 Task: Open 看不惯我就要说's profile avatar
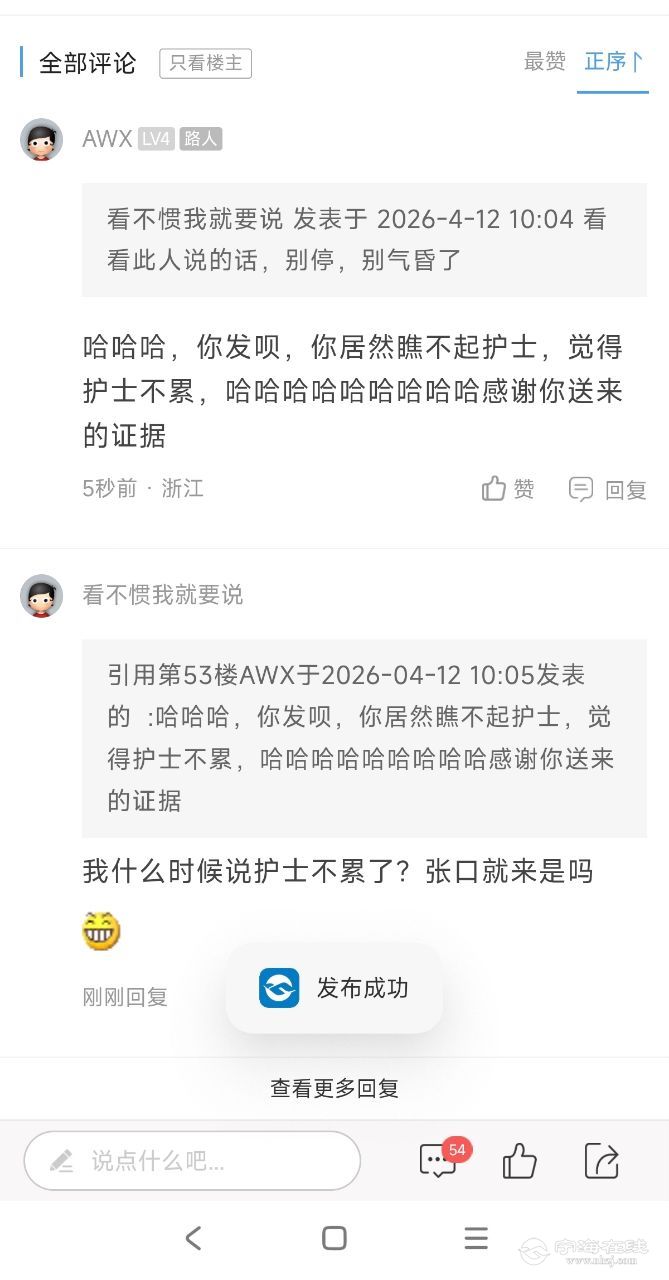point(42,595)
